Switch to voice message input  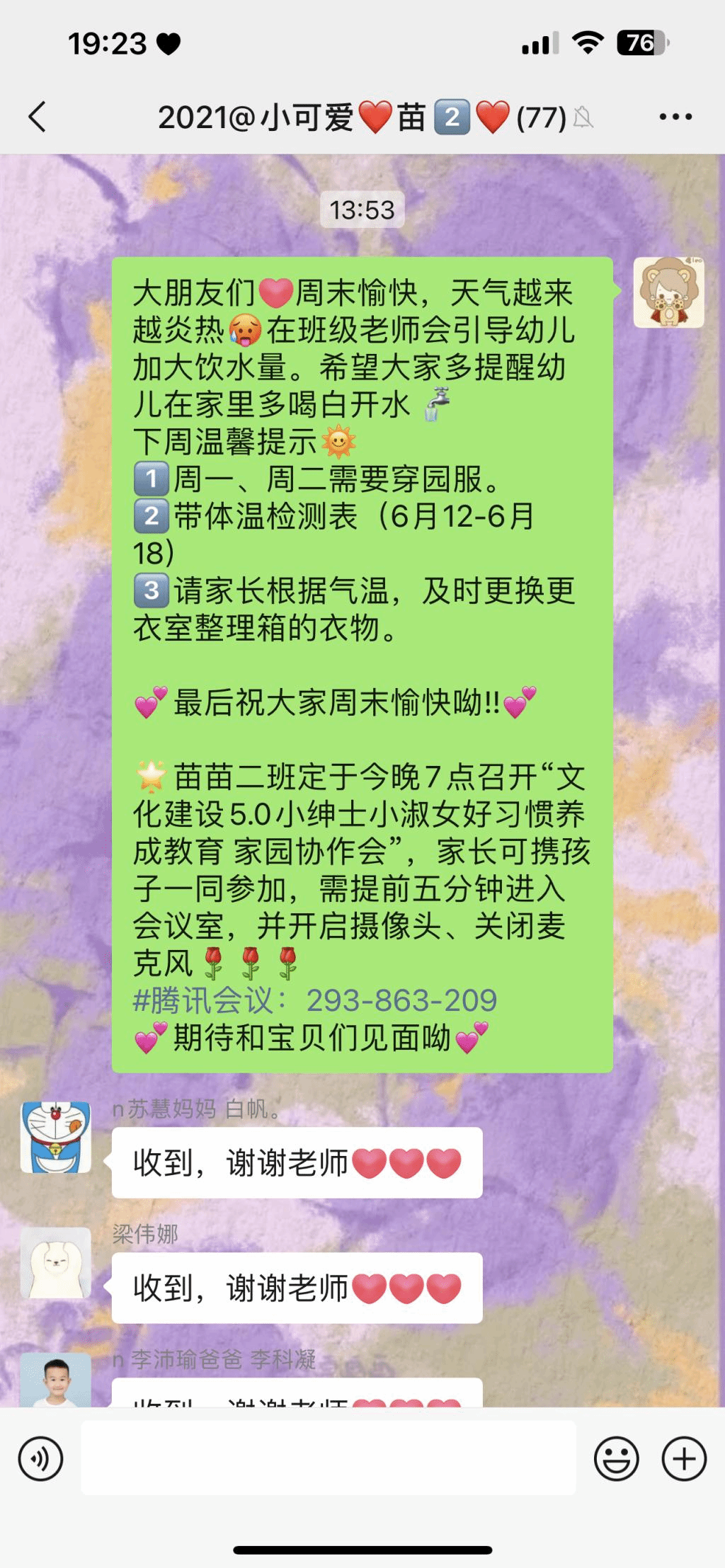click(x=40, y=1458)
